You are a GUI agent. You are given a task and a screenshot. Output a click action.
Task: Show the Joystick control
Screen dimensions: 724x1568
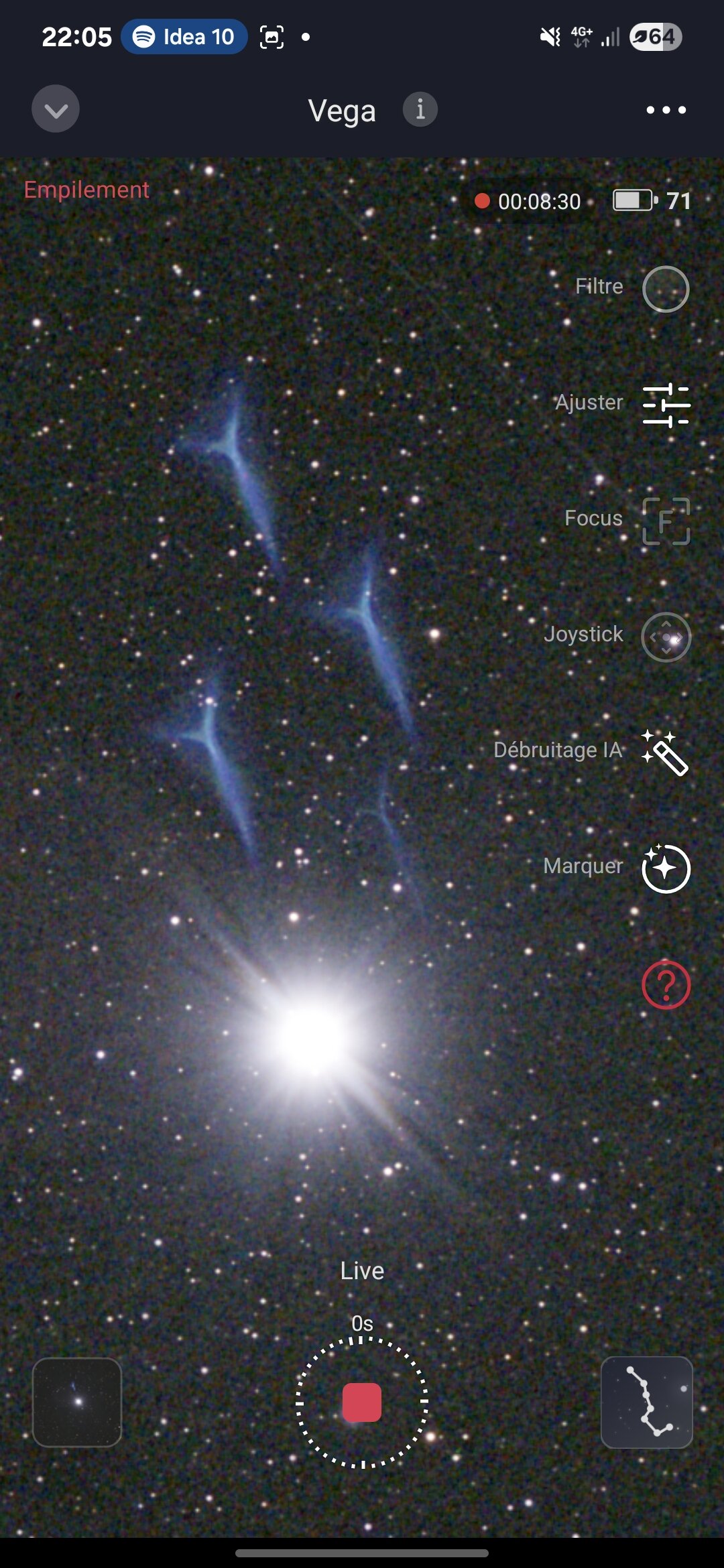pyautogui.click(x=666, y=637)
